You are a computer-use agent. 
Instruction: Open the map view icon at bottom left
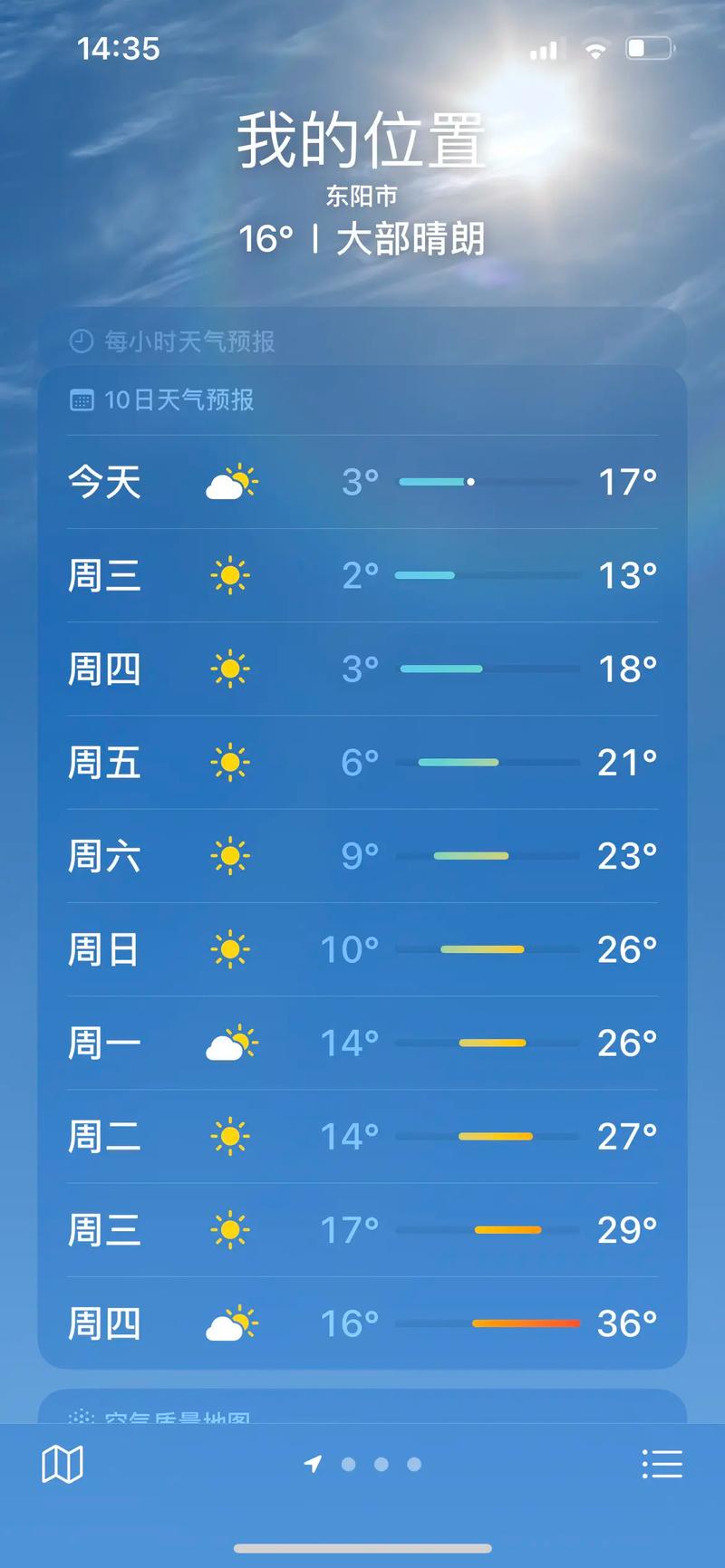(62, 1462)
